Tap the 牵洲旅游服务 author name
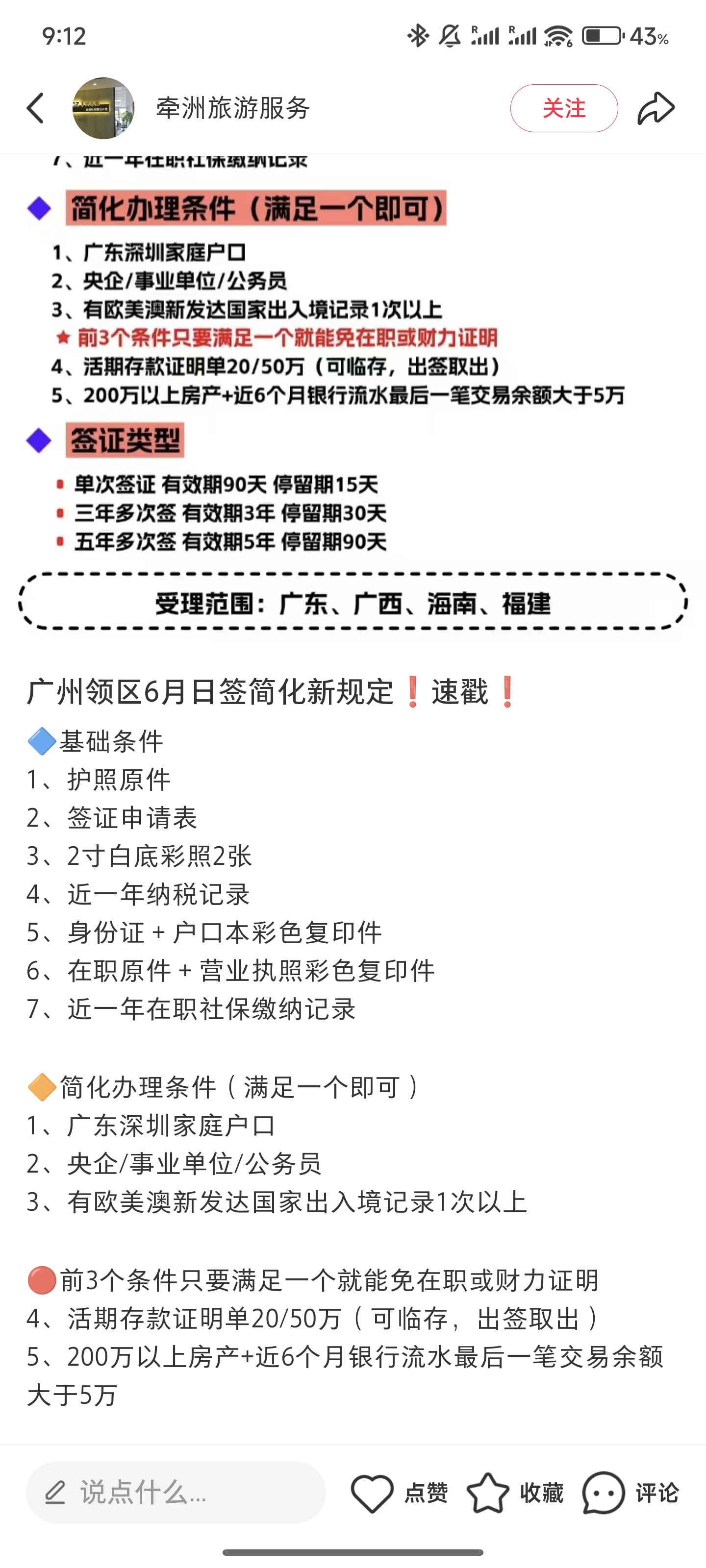 point(233,108)
